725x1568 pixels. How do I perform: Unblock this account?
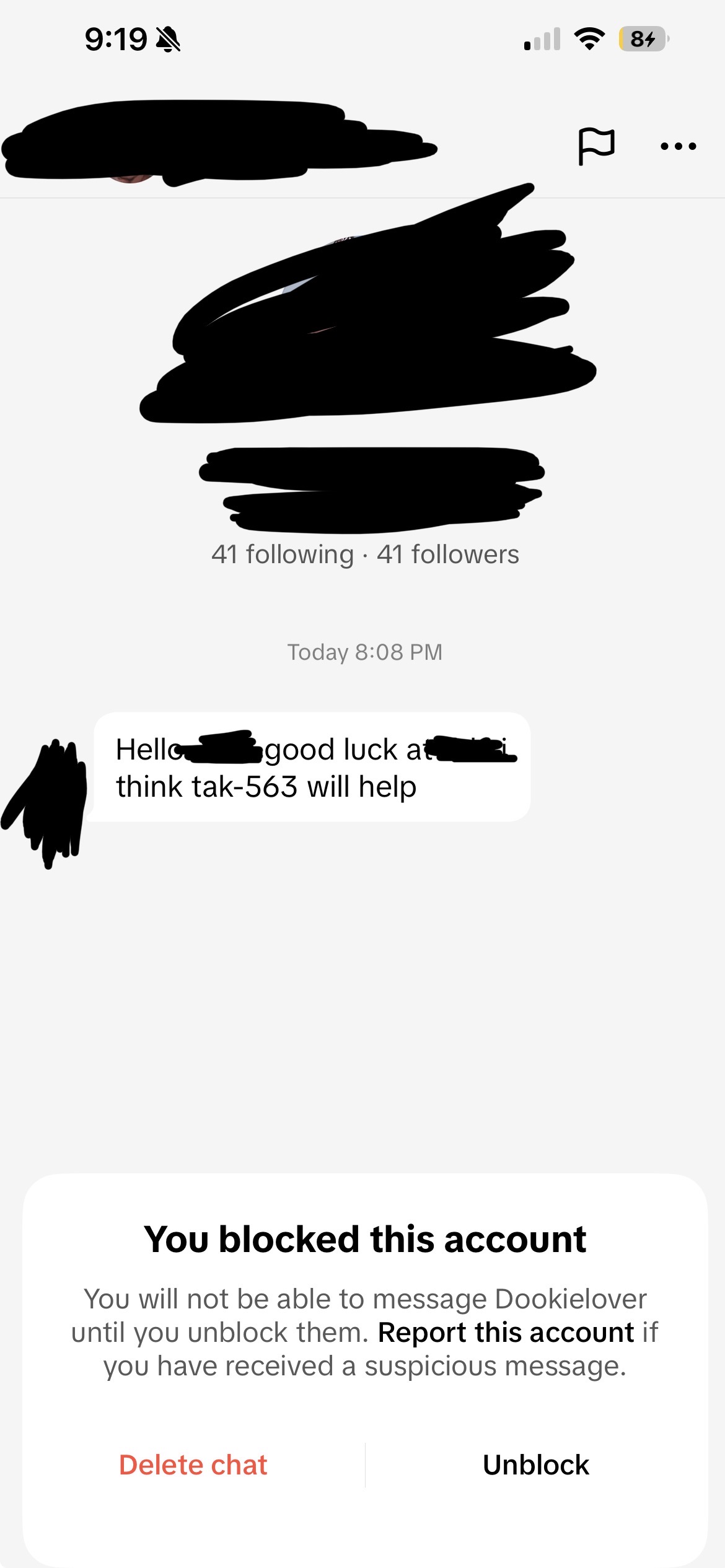tap(536, 1465)
